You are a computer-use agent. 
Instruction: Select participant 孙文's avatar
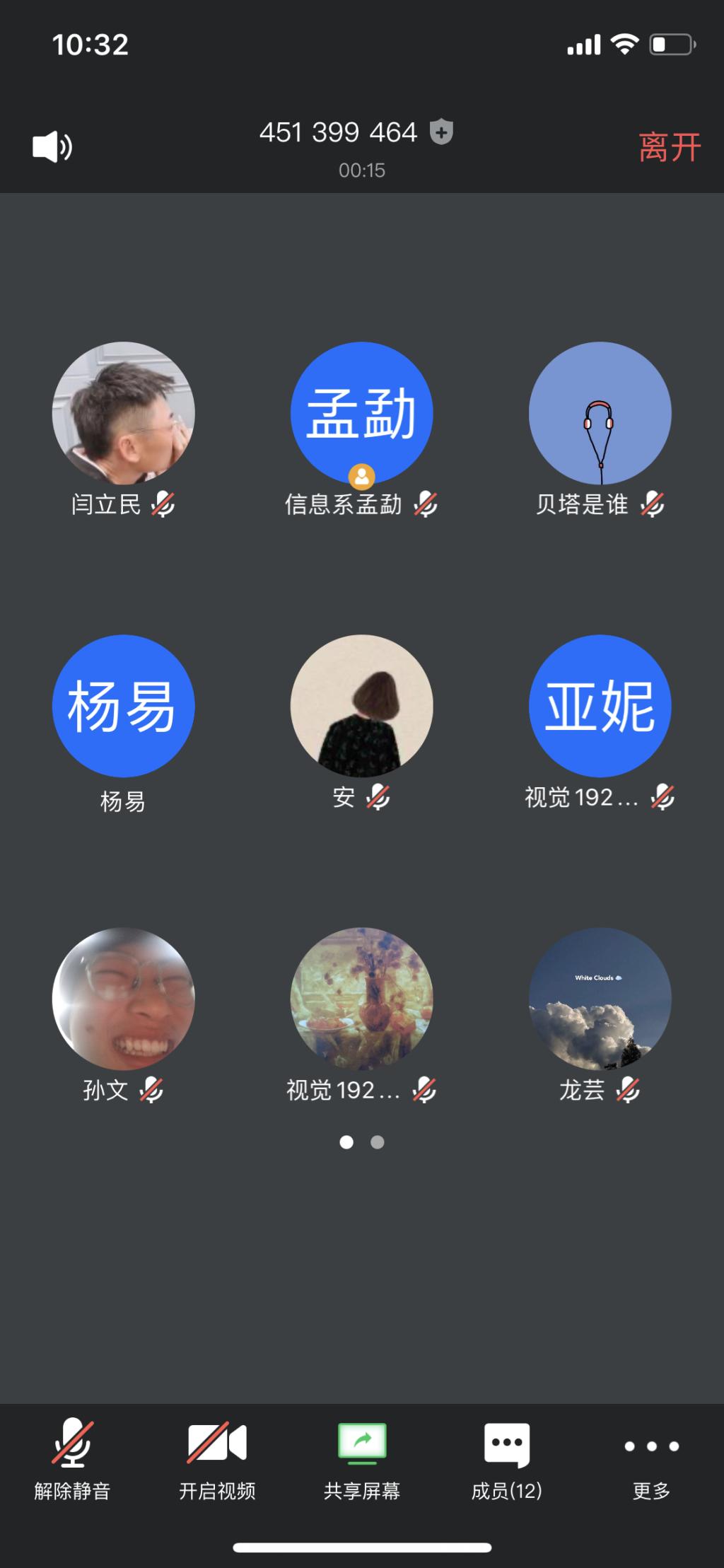123,999
